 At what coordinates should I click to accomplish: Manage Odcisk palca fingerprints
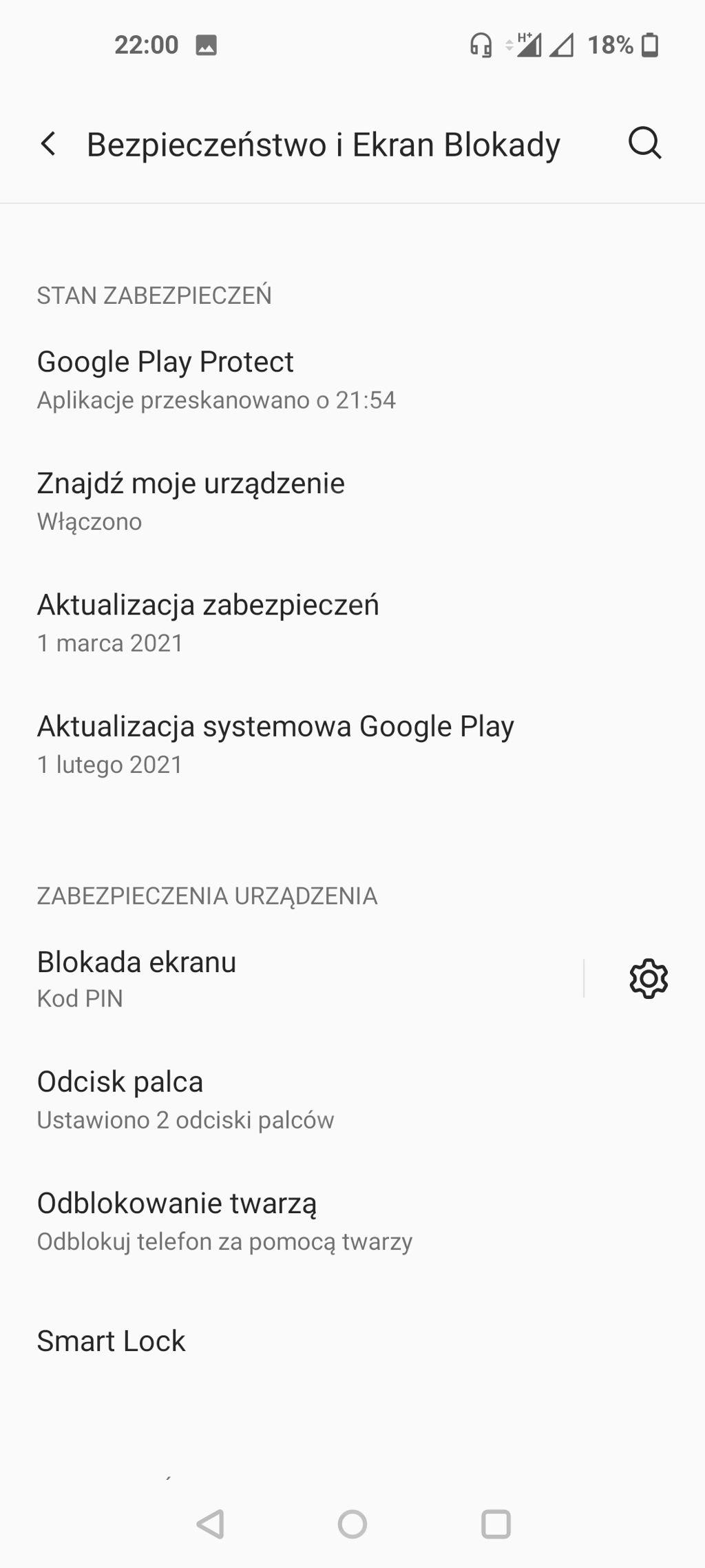(x=186, y=1100)
